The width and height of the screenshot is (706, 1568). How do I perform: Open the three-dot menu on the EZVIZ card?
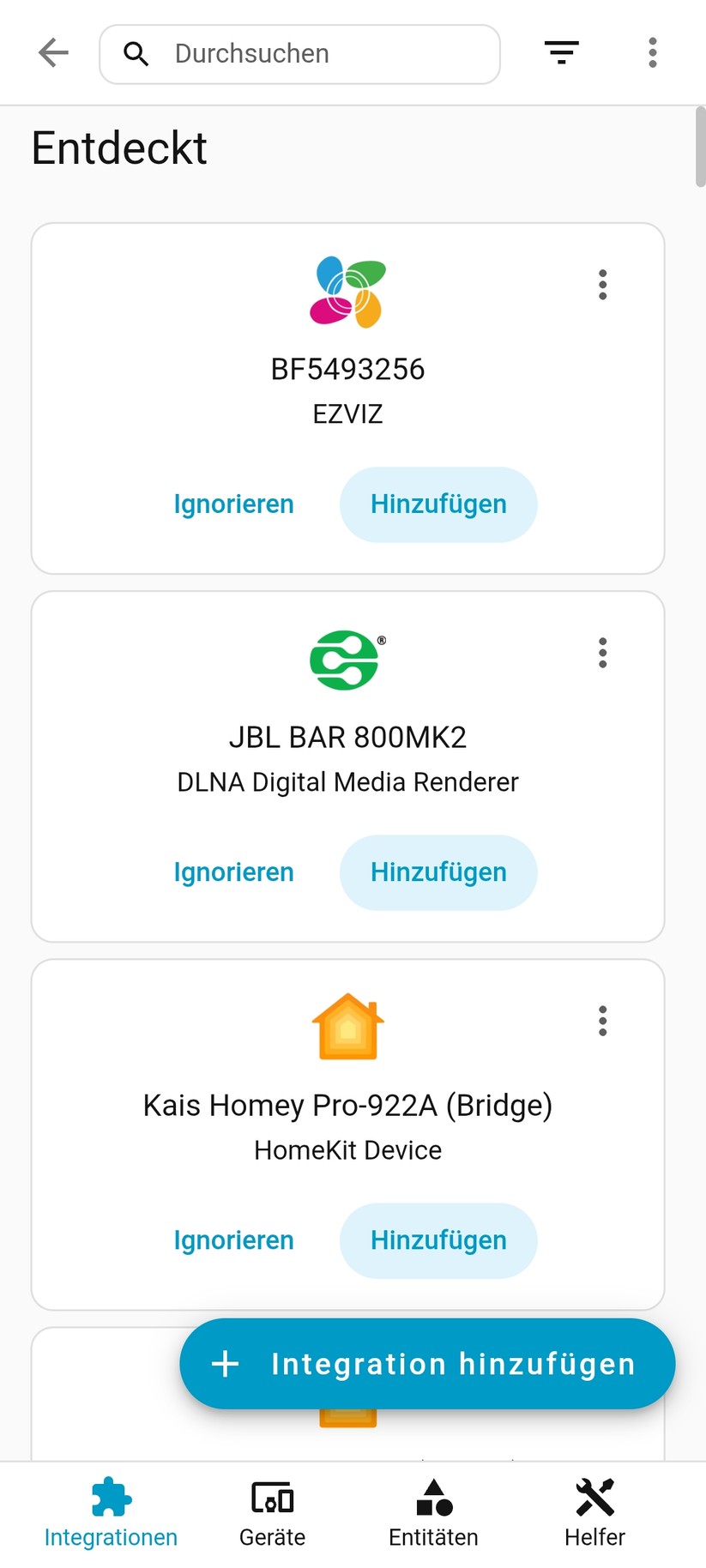coord(602,284)
